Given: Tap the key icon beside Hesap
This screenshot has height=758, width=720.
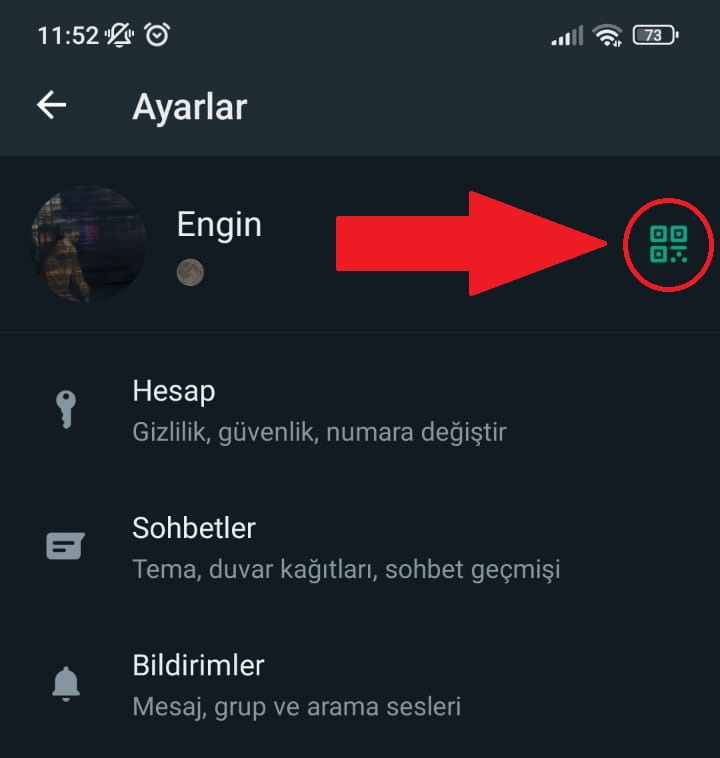Looking at the screenshot, I should tap(65, 404).
